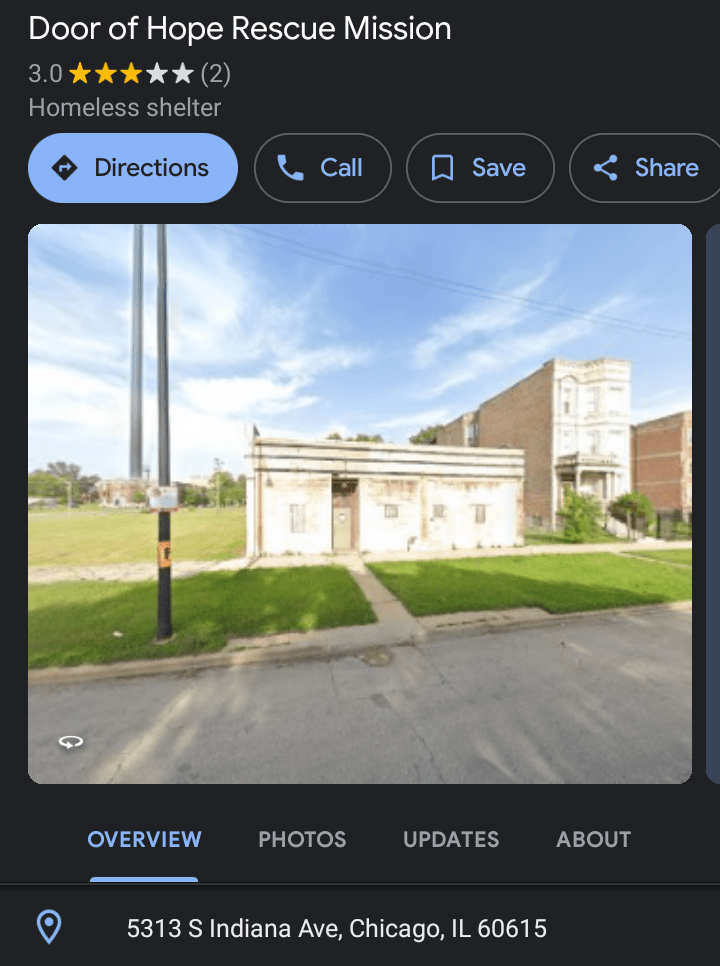Get directions to Door of Hope
Screen dimensions: 720x966
click(x=133, y=168)
